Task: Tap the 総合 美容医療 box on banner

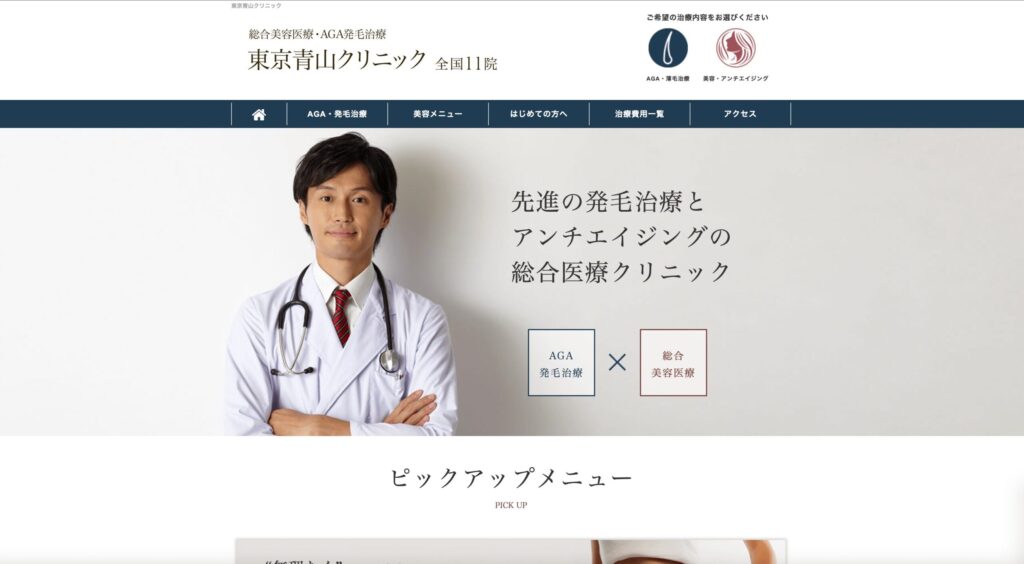Action: [x=673, y=362]
